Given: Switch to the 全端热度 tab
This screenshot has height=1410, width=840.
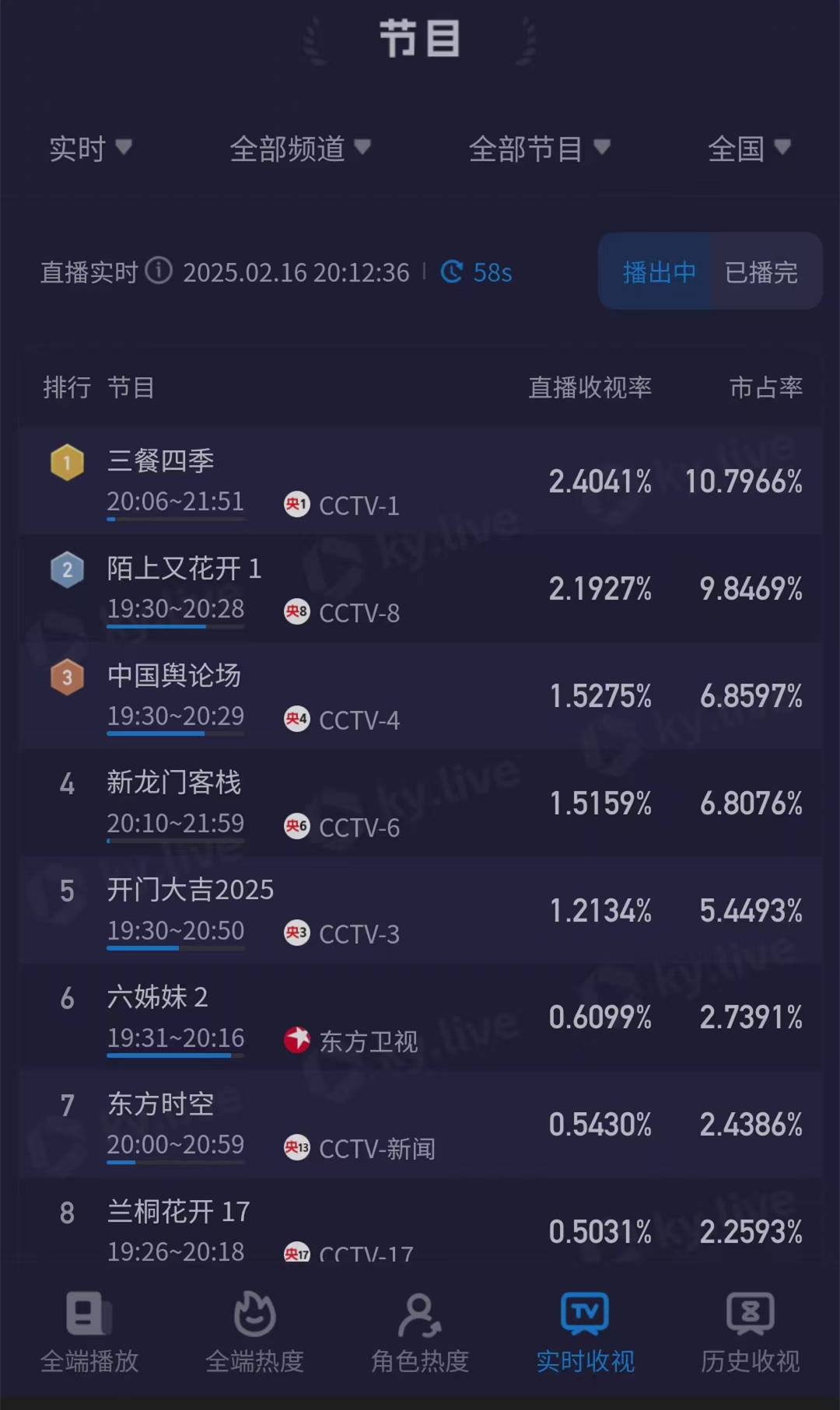Looking at the screenshot, I should pos(254,1332).
